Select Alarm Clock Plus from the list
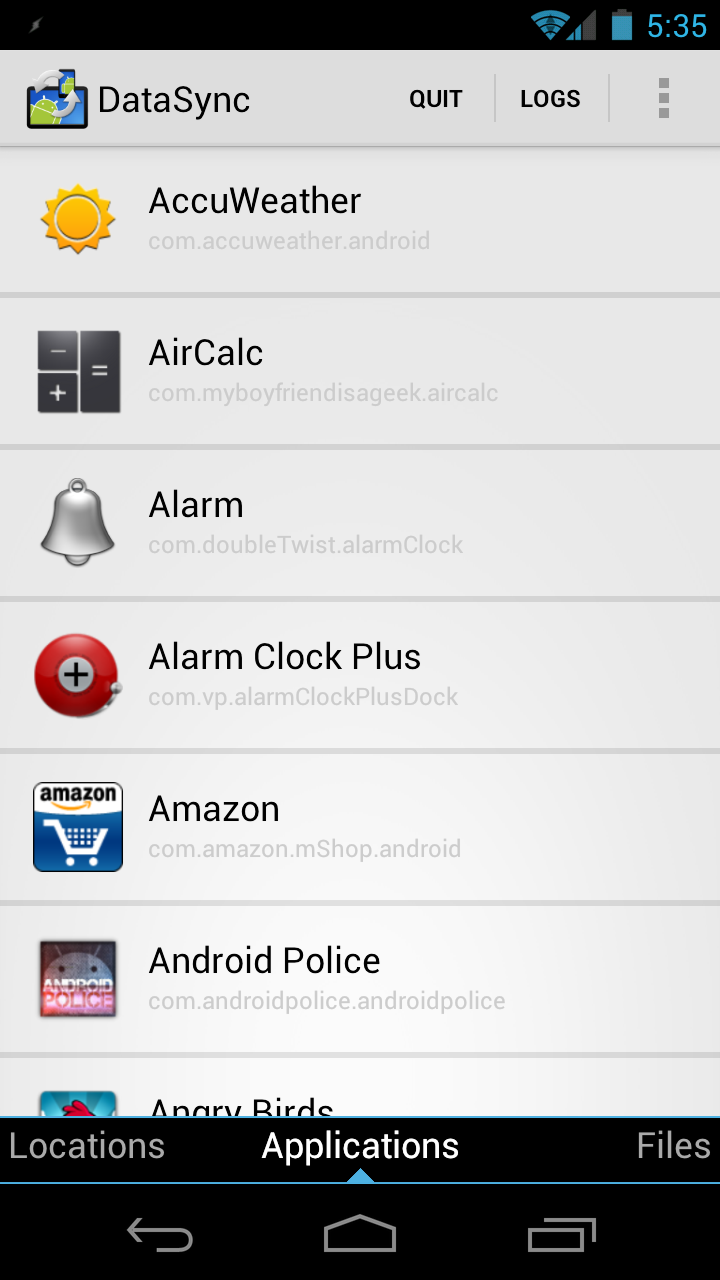 click(360, 675)
